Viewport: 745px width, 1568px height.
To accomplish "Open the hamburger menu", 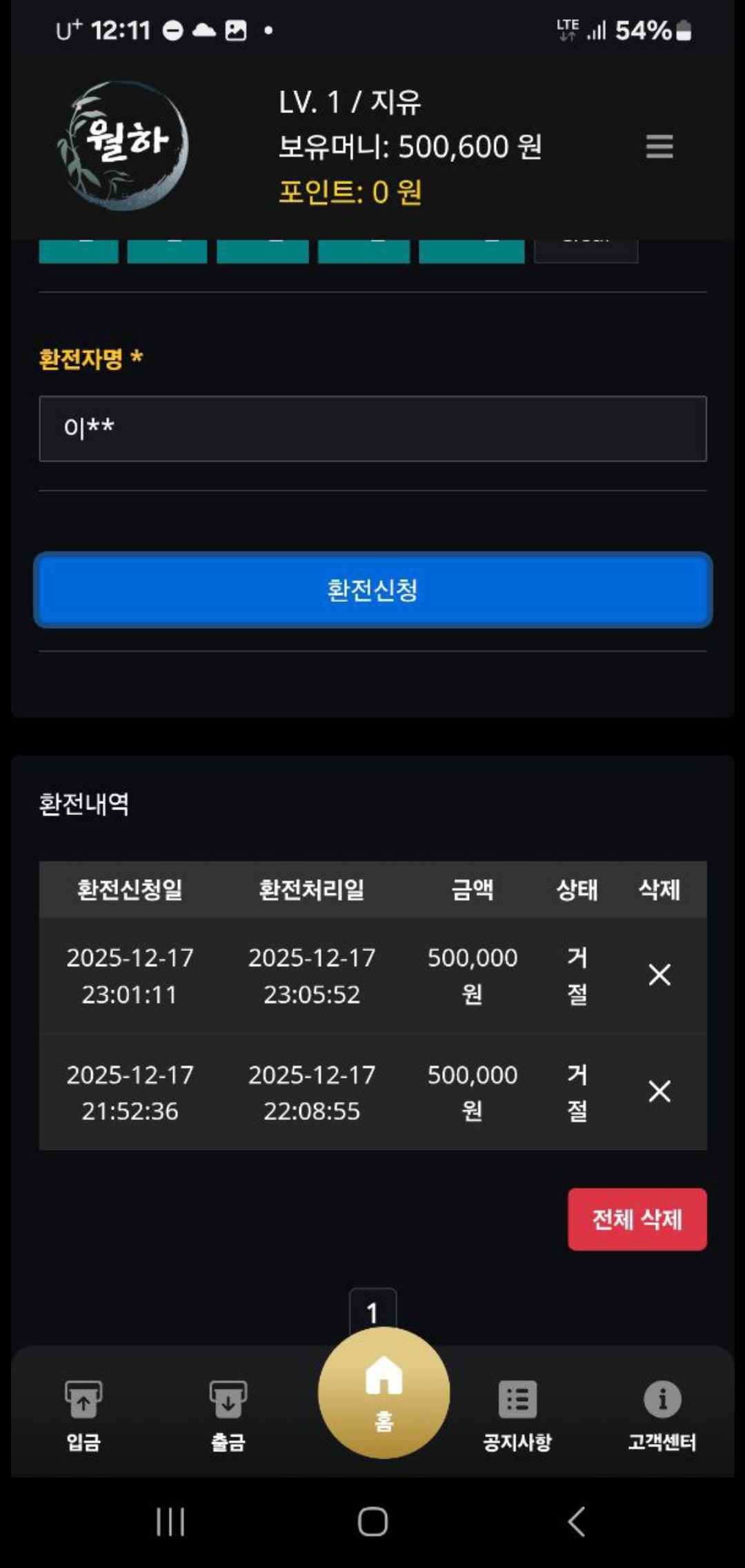I will click(659, 147).
